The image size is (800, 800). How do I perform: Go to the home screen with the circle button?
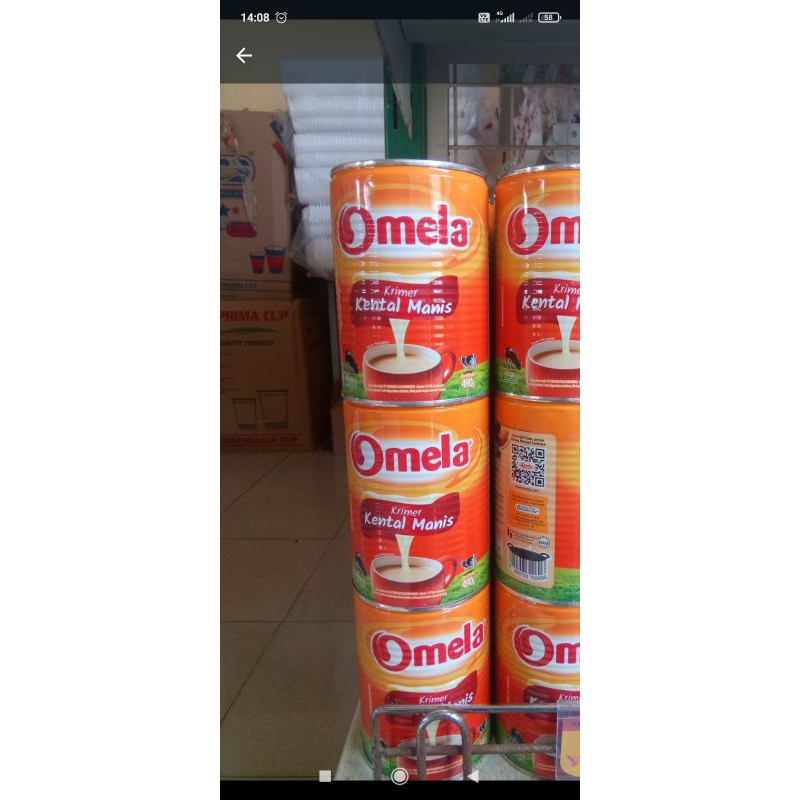399,776
